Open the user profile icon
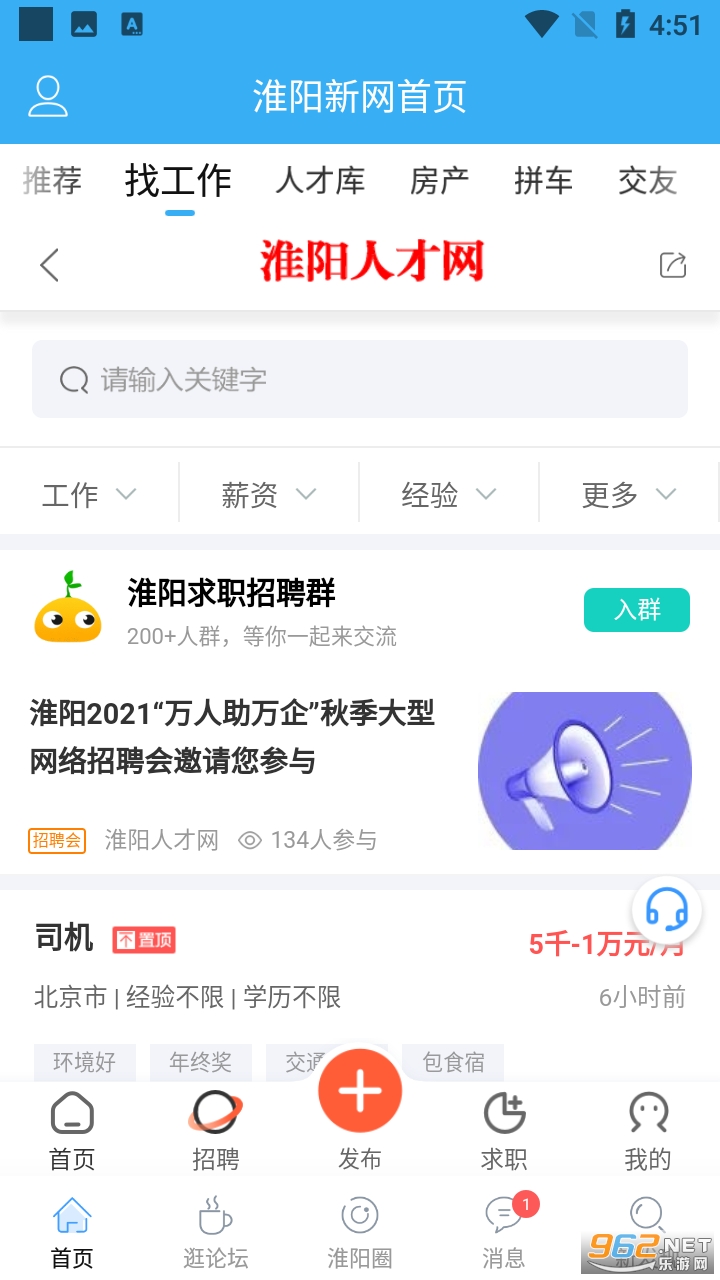This screenshot has width=720, height=1280. pyautogui.click(x=47, y=97)
